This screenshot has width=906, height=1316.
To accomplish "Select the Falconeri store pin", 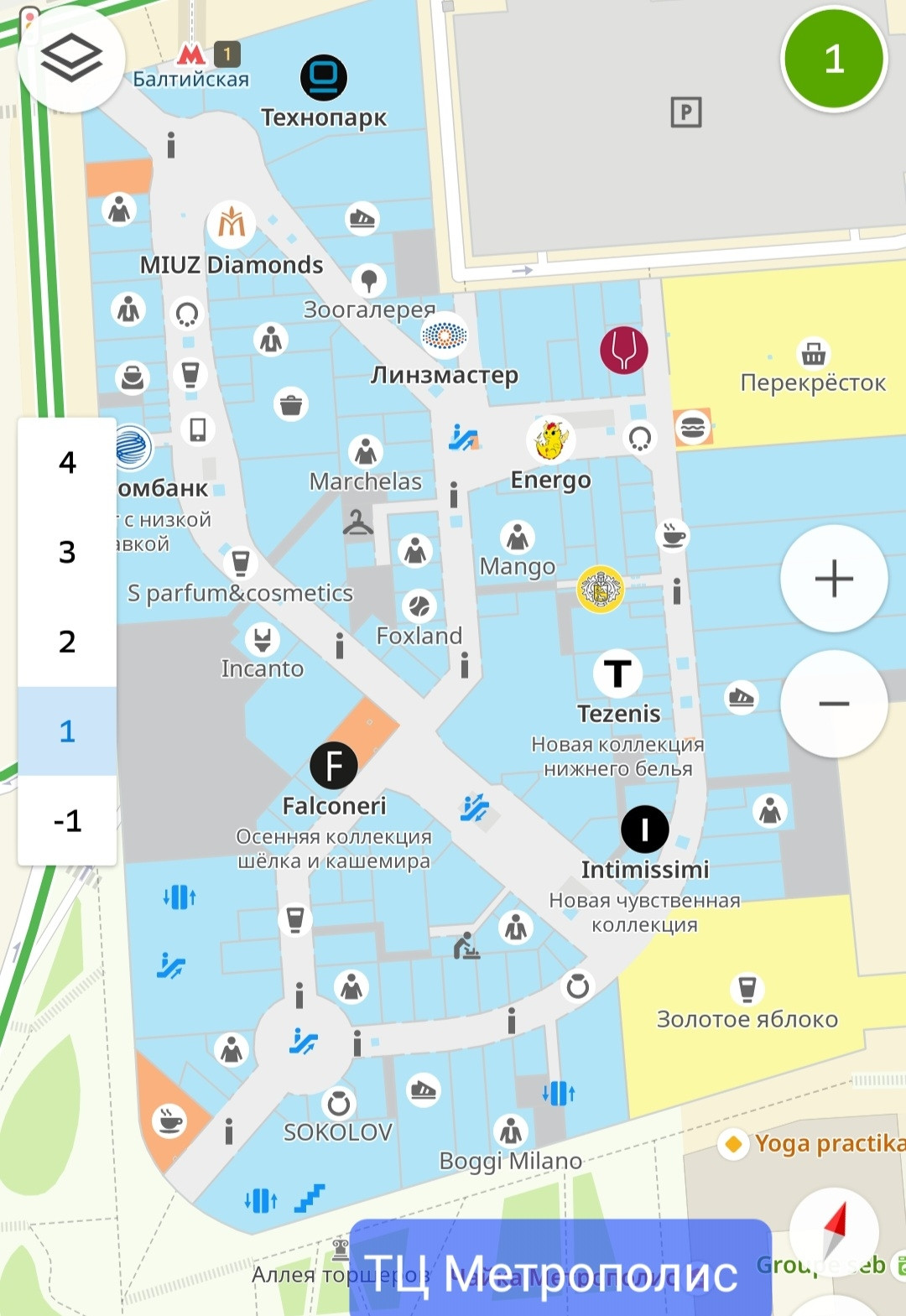I will pyautogui.click(x=334, y=766).
